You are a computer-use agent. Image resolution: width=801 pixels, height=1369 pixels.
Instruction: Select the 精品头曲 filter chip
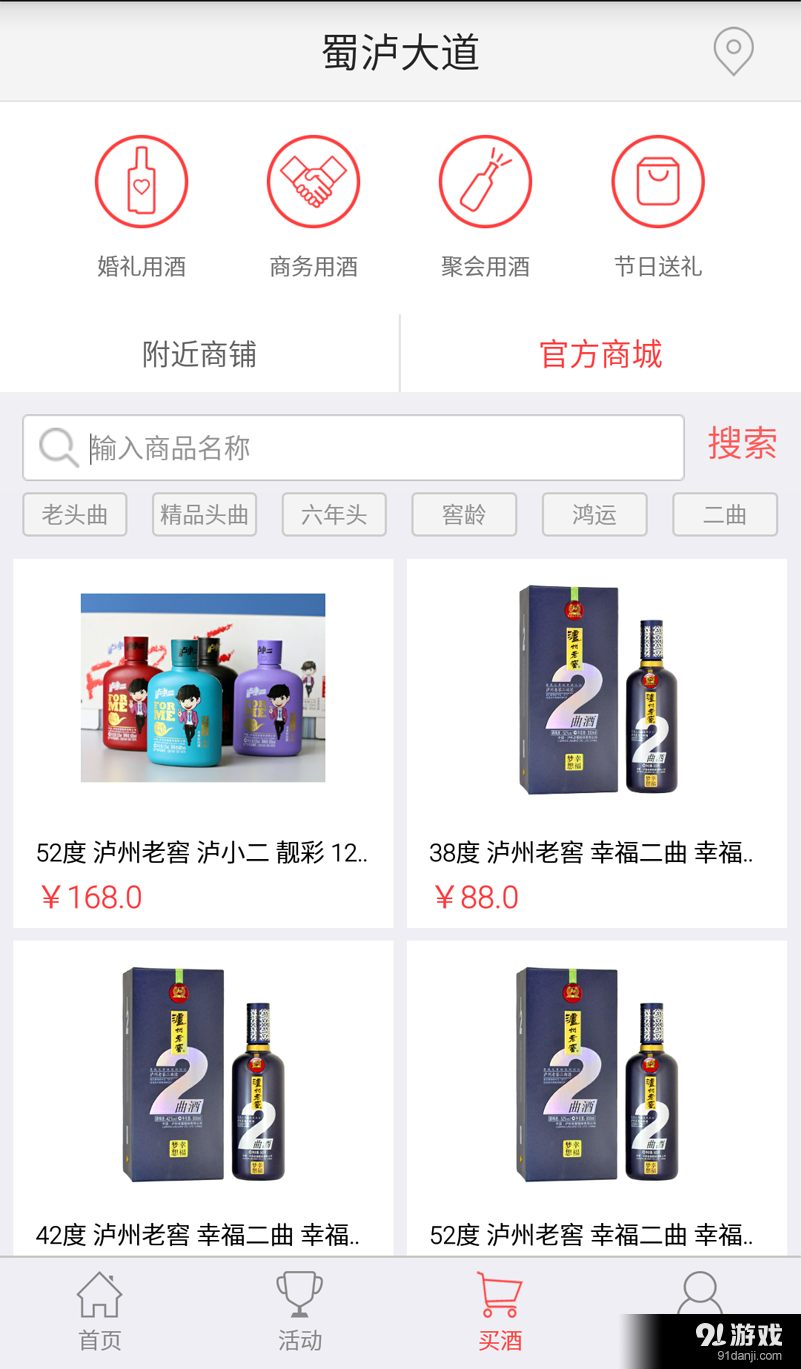204,514
